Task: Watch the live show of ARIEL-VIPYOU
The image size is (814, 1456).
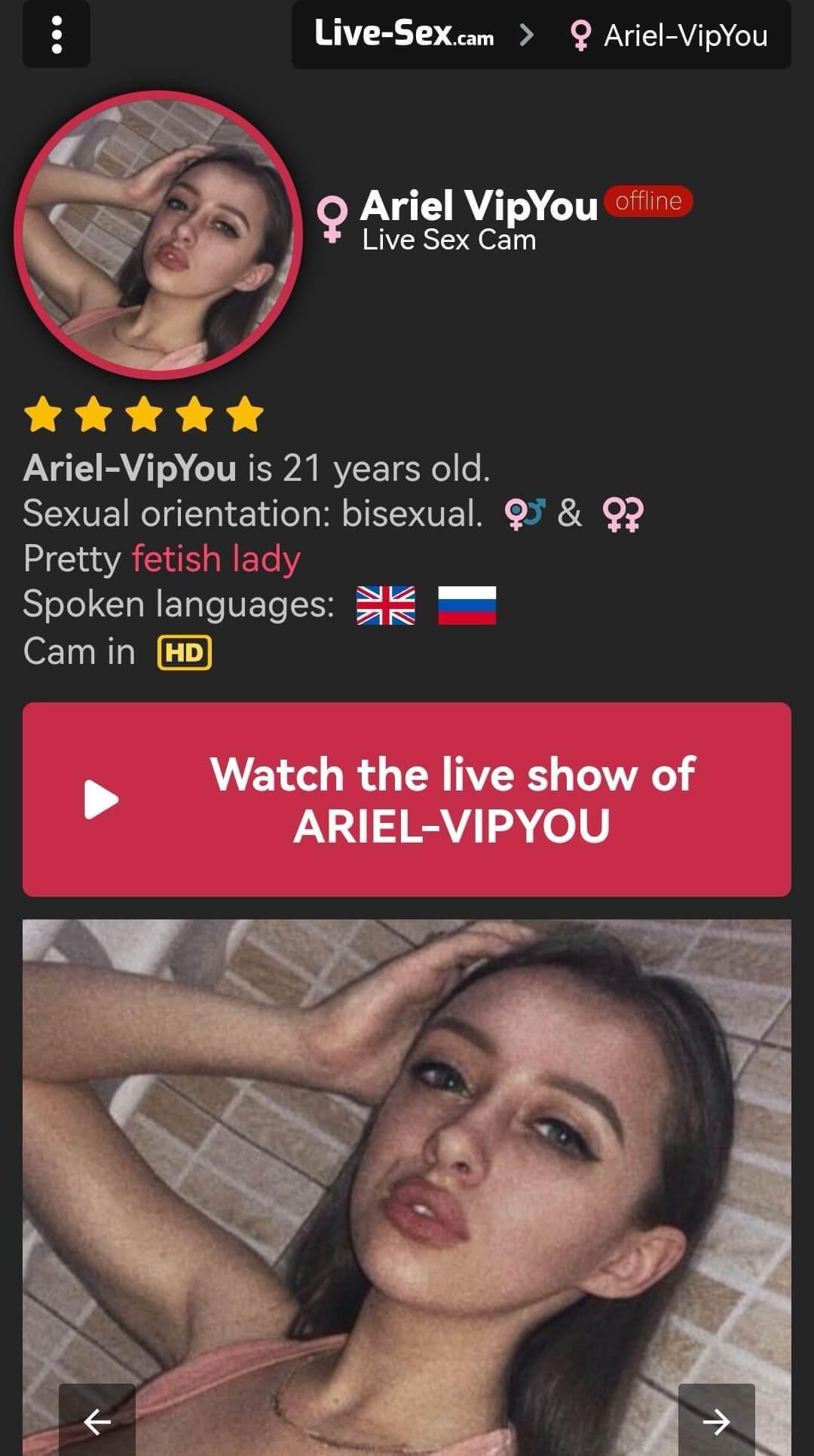Action: [407, 800]
